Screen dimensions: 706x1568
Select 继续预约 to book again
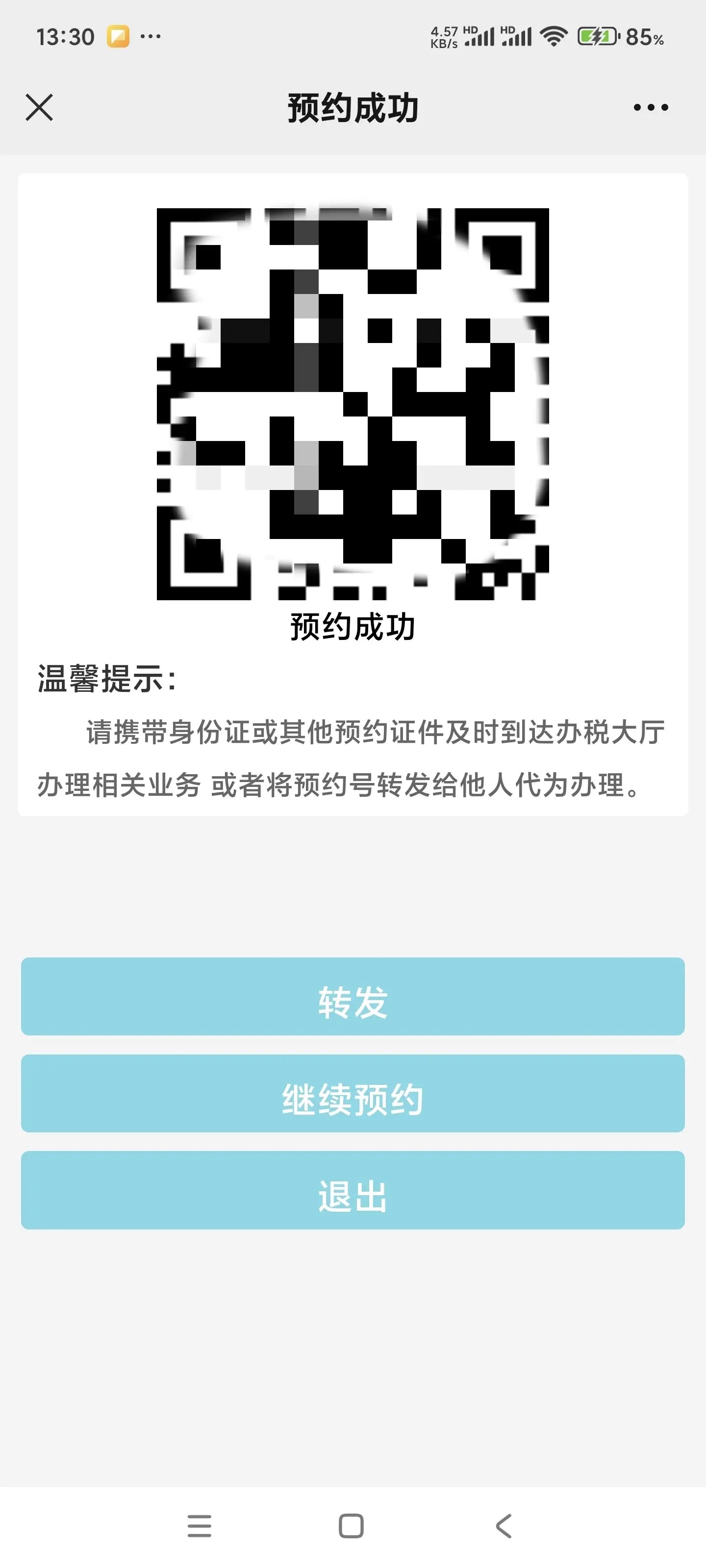coord(353,1093)
